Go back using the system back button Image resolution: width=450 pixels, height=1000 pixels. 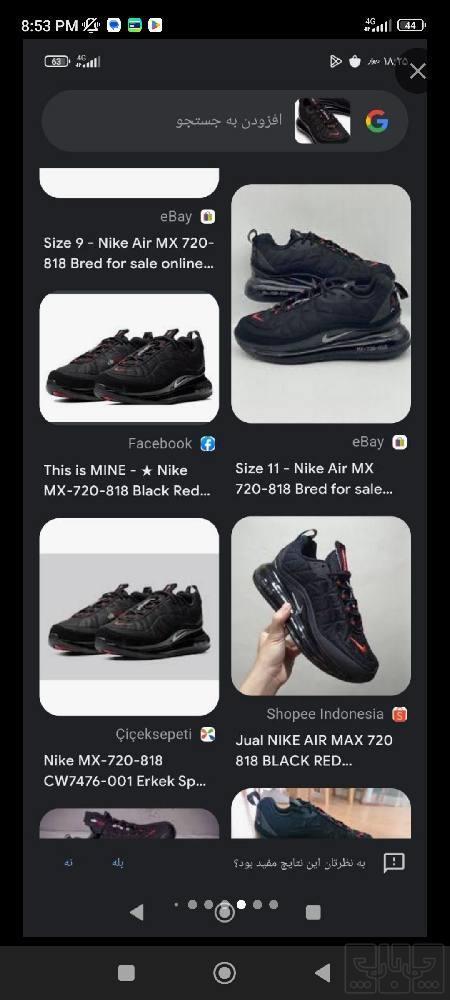323,973
